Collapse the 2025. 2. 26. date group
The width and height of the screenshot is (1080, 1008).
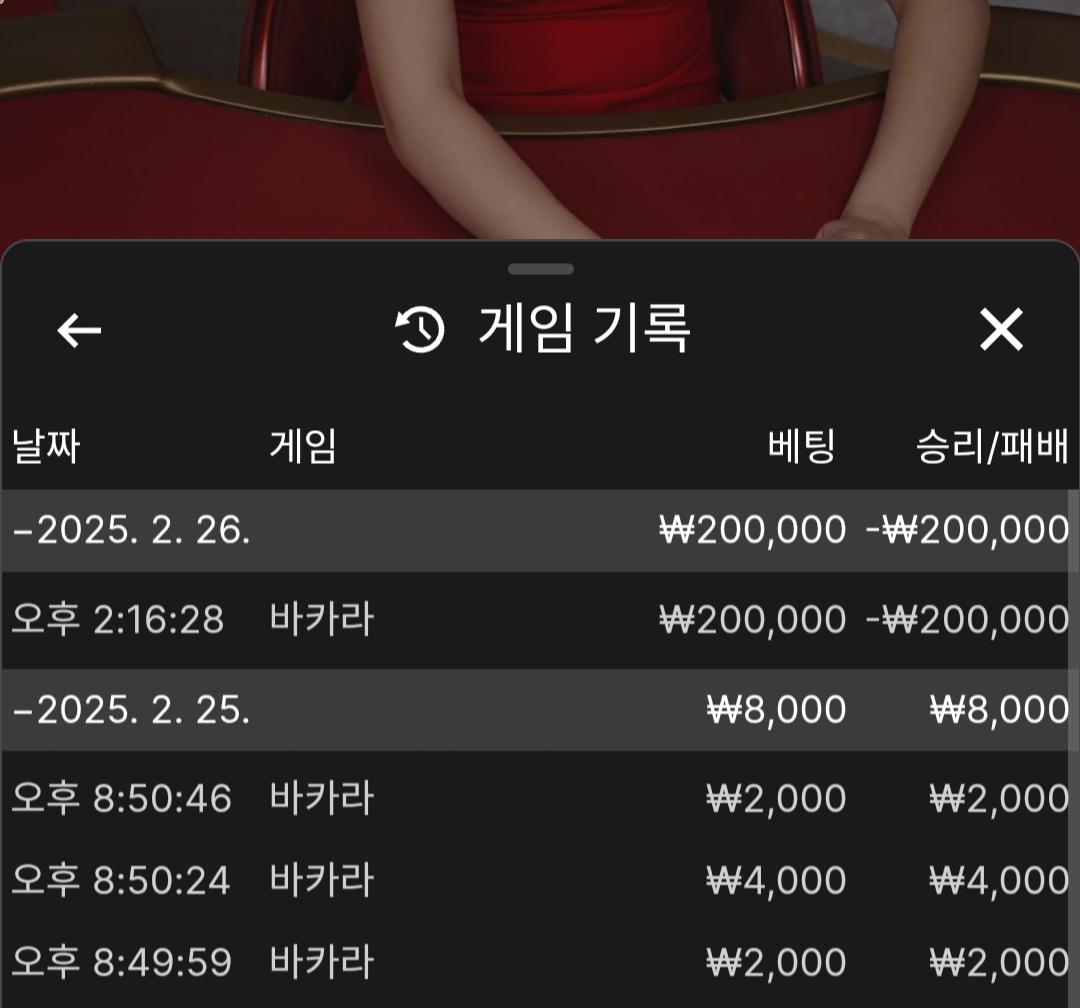[x=131, y=530]
